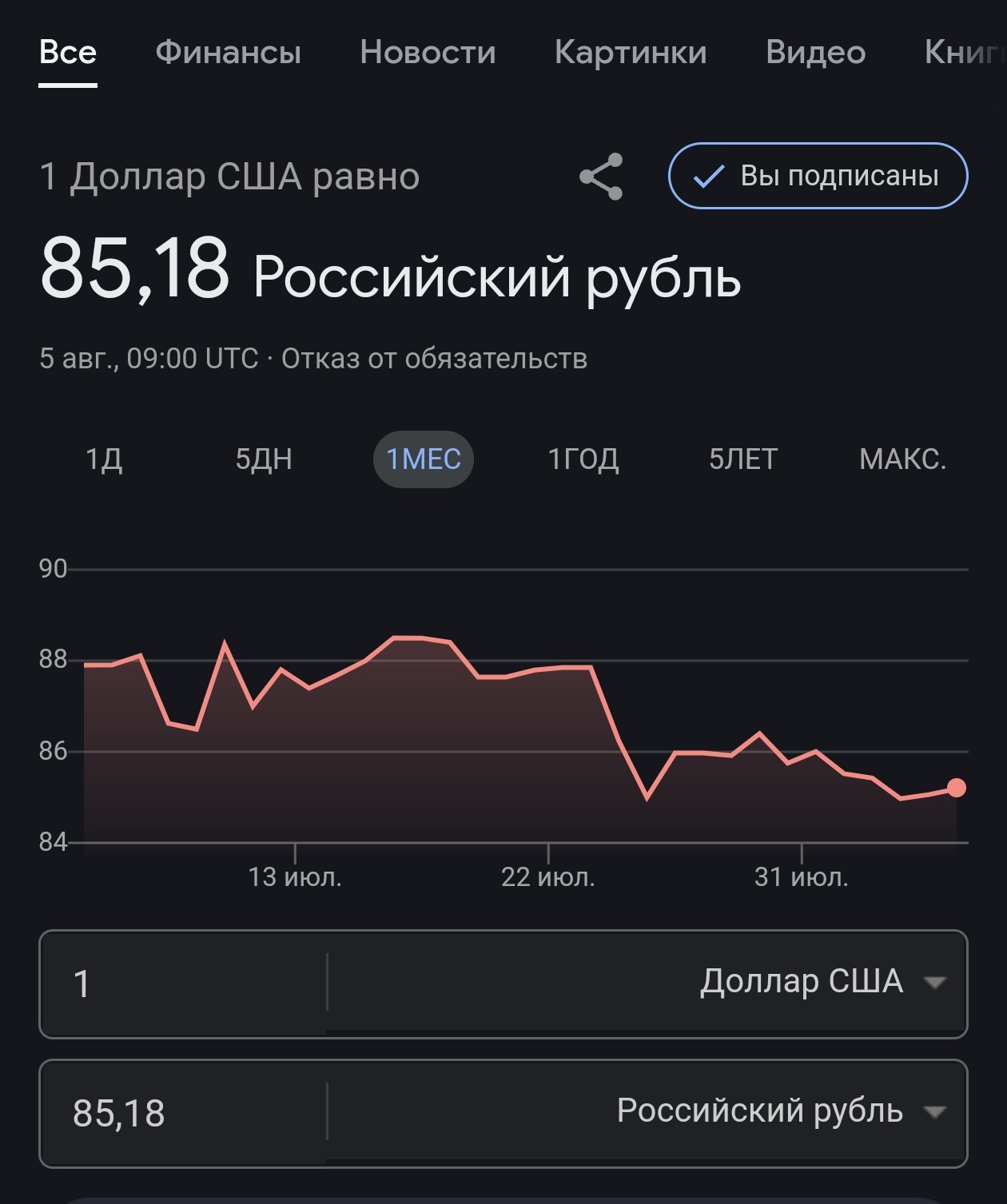1007x1204 pixels.
Task: Edit the ruble amount field 85,18
Action: 183,1113
